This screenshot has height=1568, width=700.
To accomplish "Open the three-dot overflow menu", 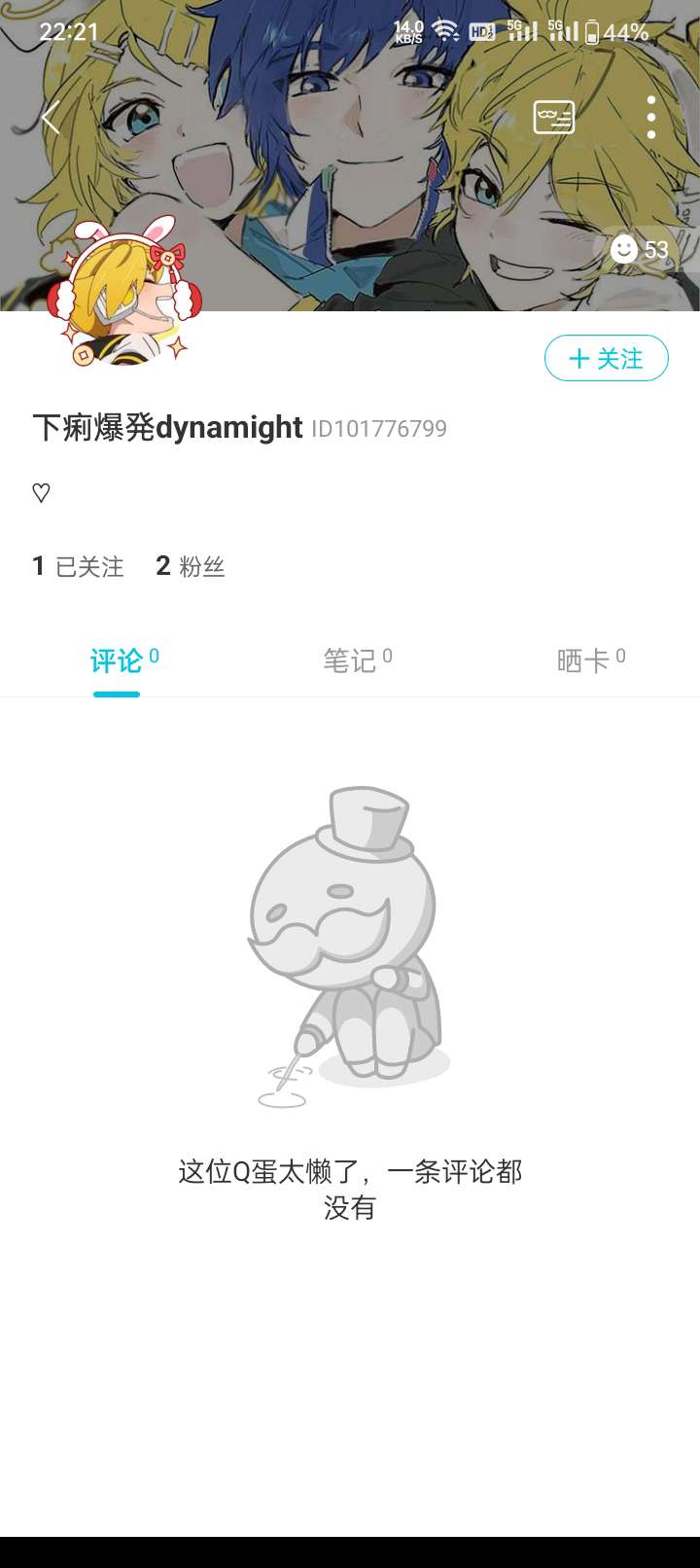I will (650, 118).
